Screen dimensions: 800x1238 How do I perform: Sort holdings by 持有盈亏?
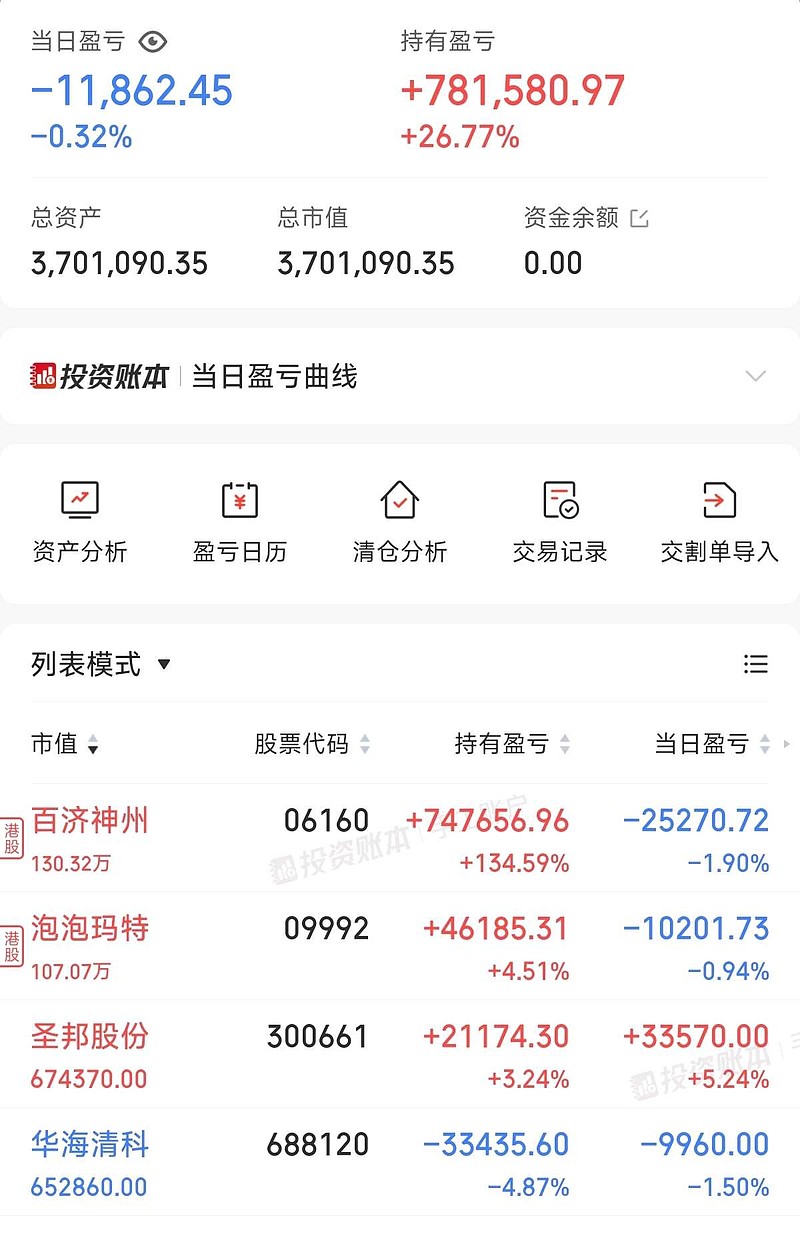(512, 744)
